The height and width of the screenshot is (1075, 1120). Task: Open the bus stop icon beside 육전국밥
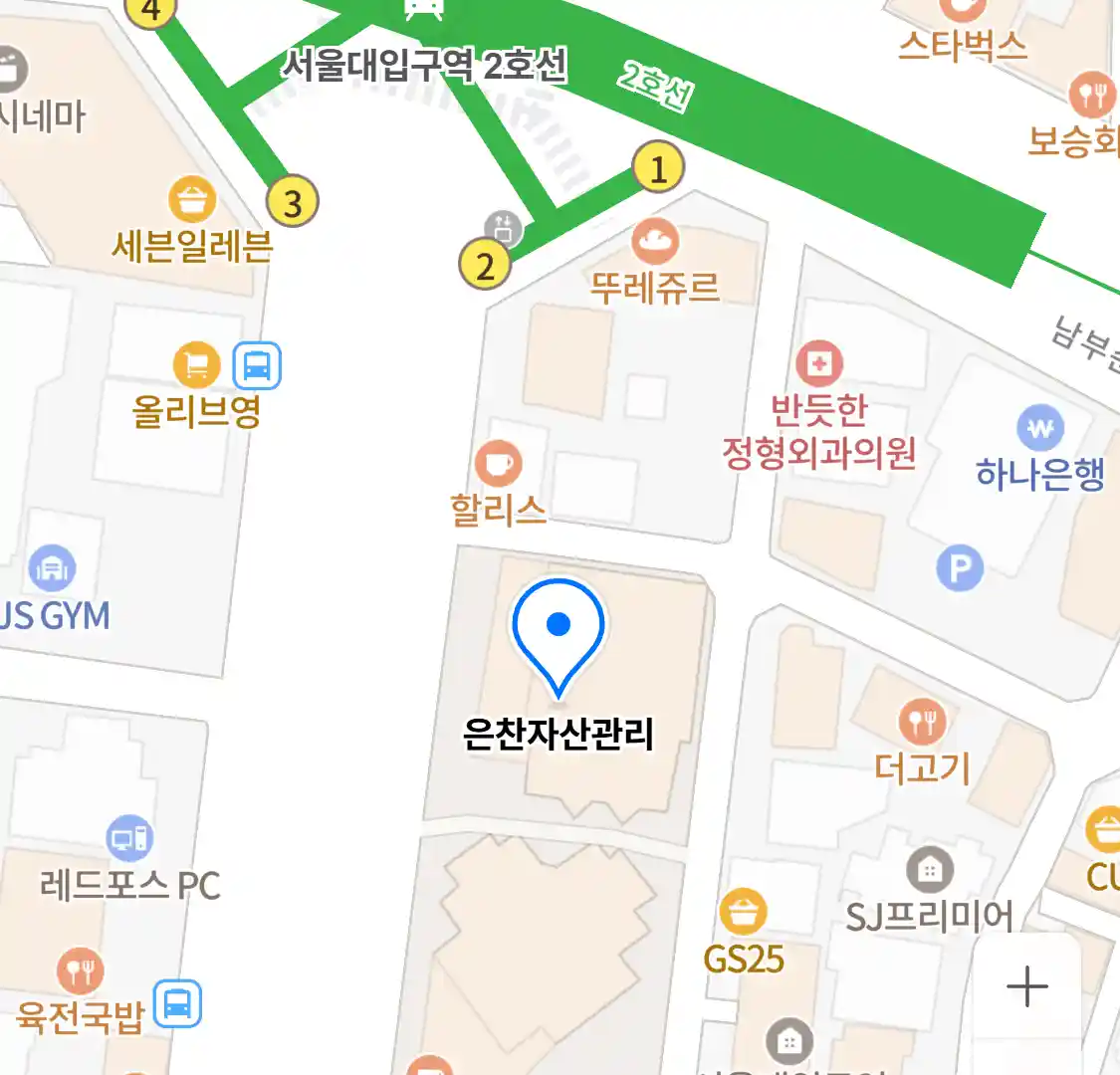[177, 1003]
